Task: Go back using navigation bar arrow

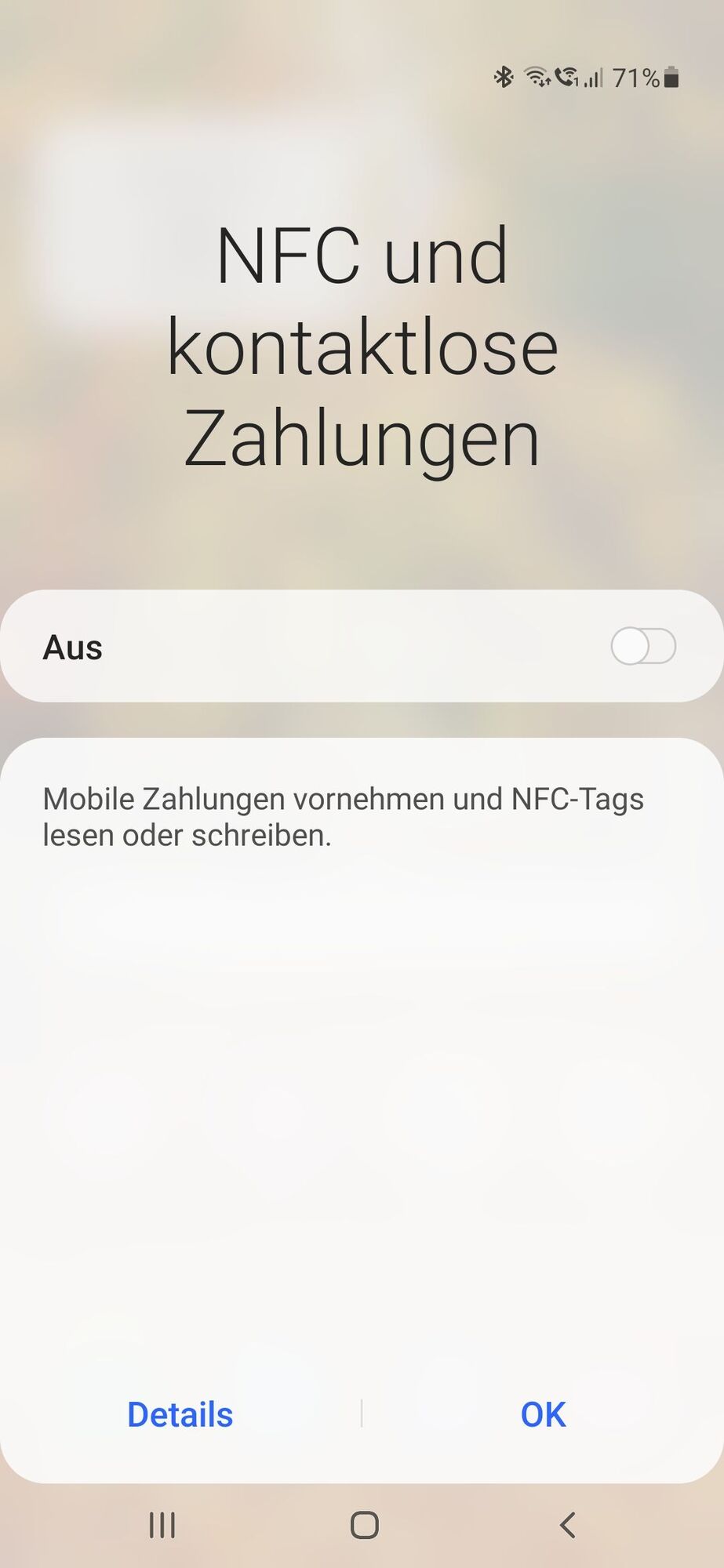Action: point(567,1525)
